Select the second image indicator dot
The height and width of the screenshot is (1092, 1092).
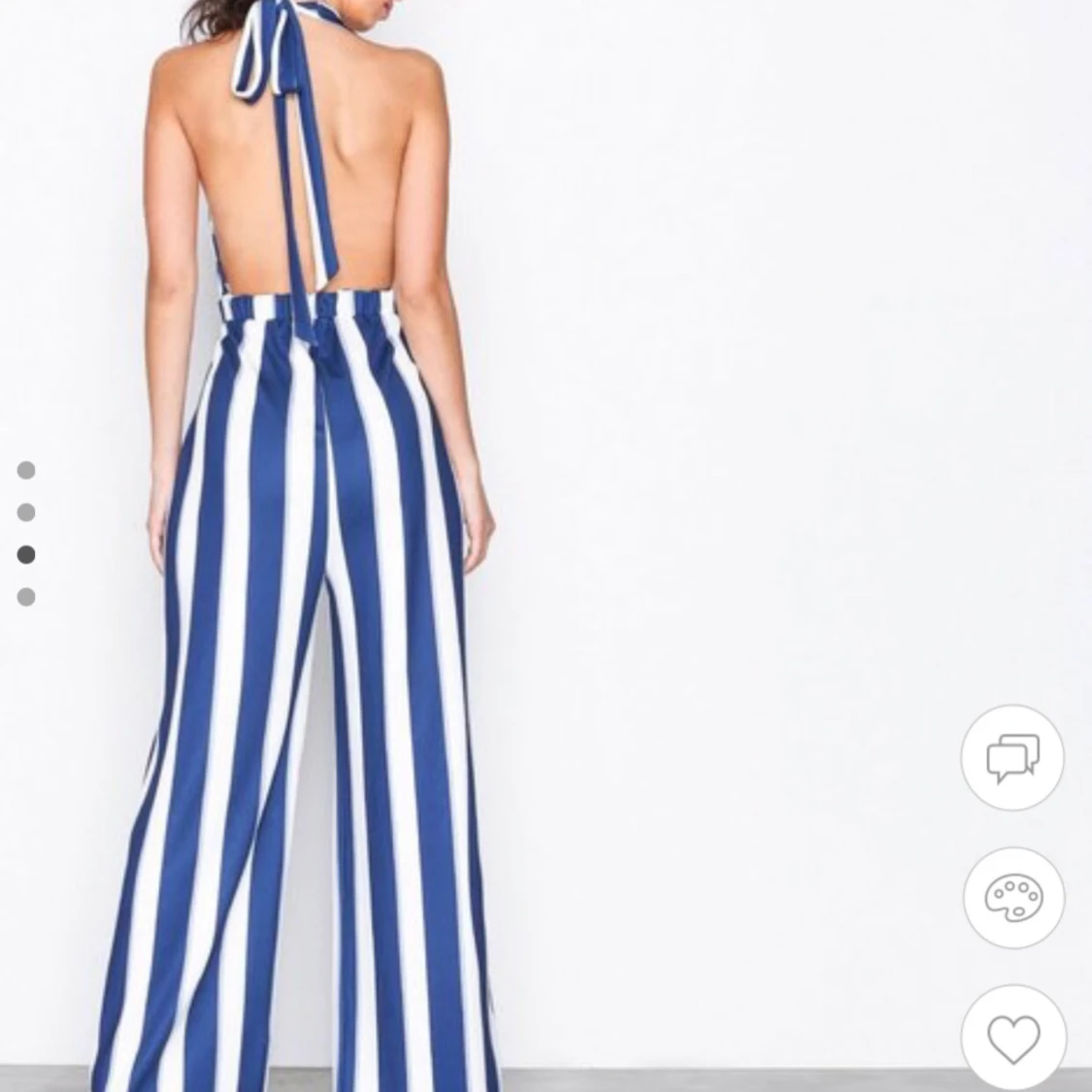[26, 513]
